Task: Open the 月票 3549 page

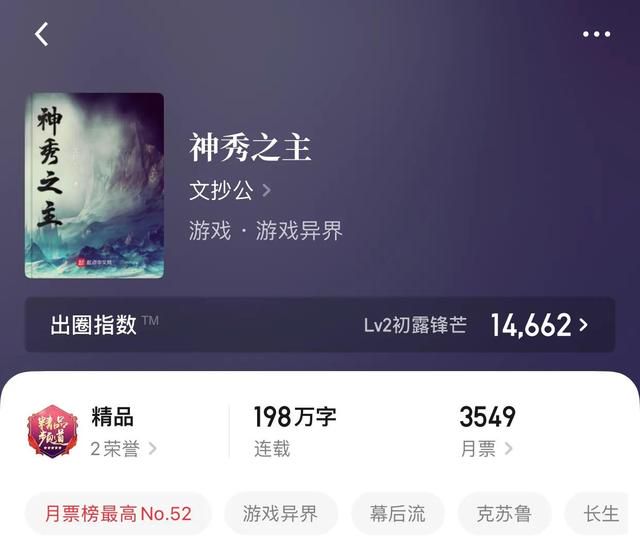Action: pos(487,432)
